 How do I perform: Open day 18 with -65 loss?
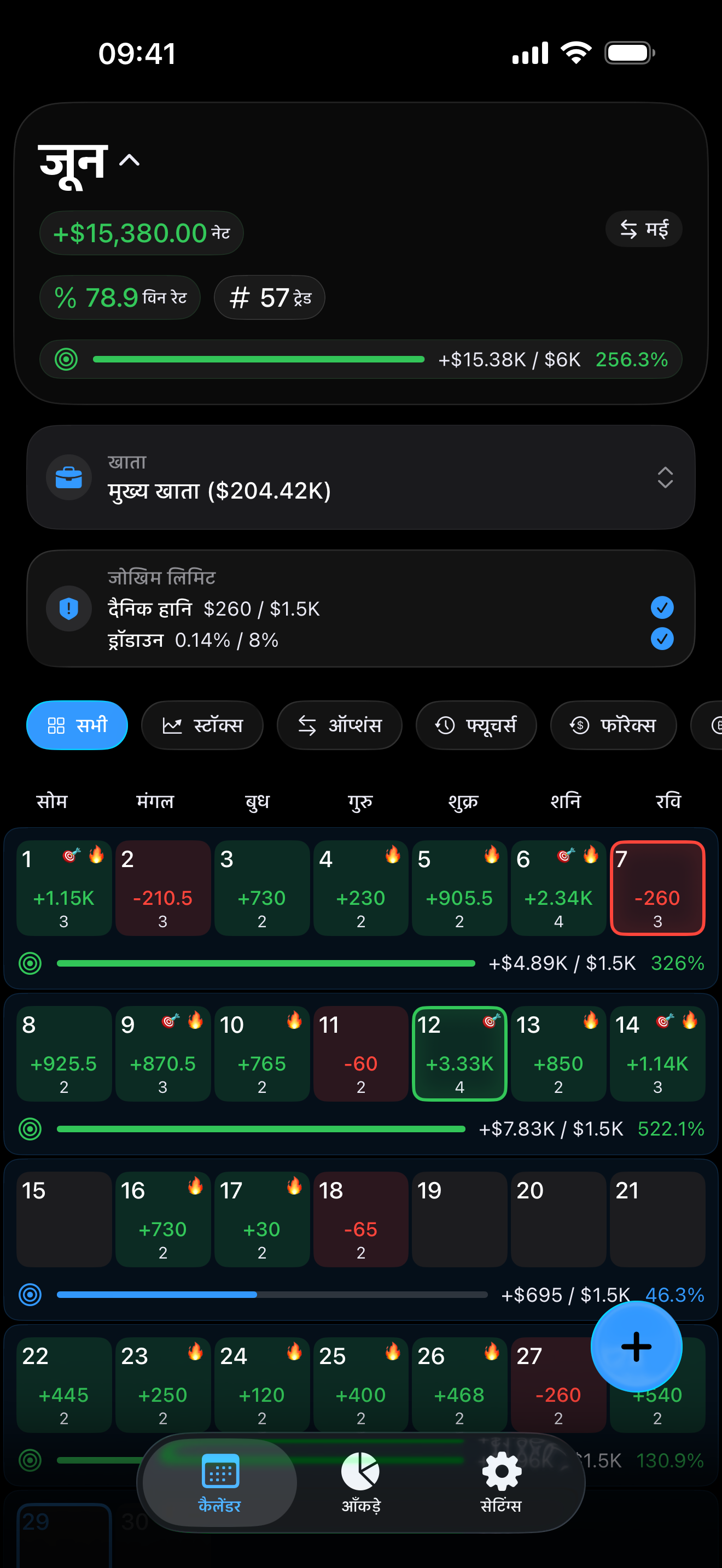[360, 1219]
